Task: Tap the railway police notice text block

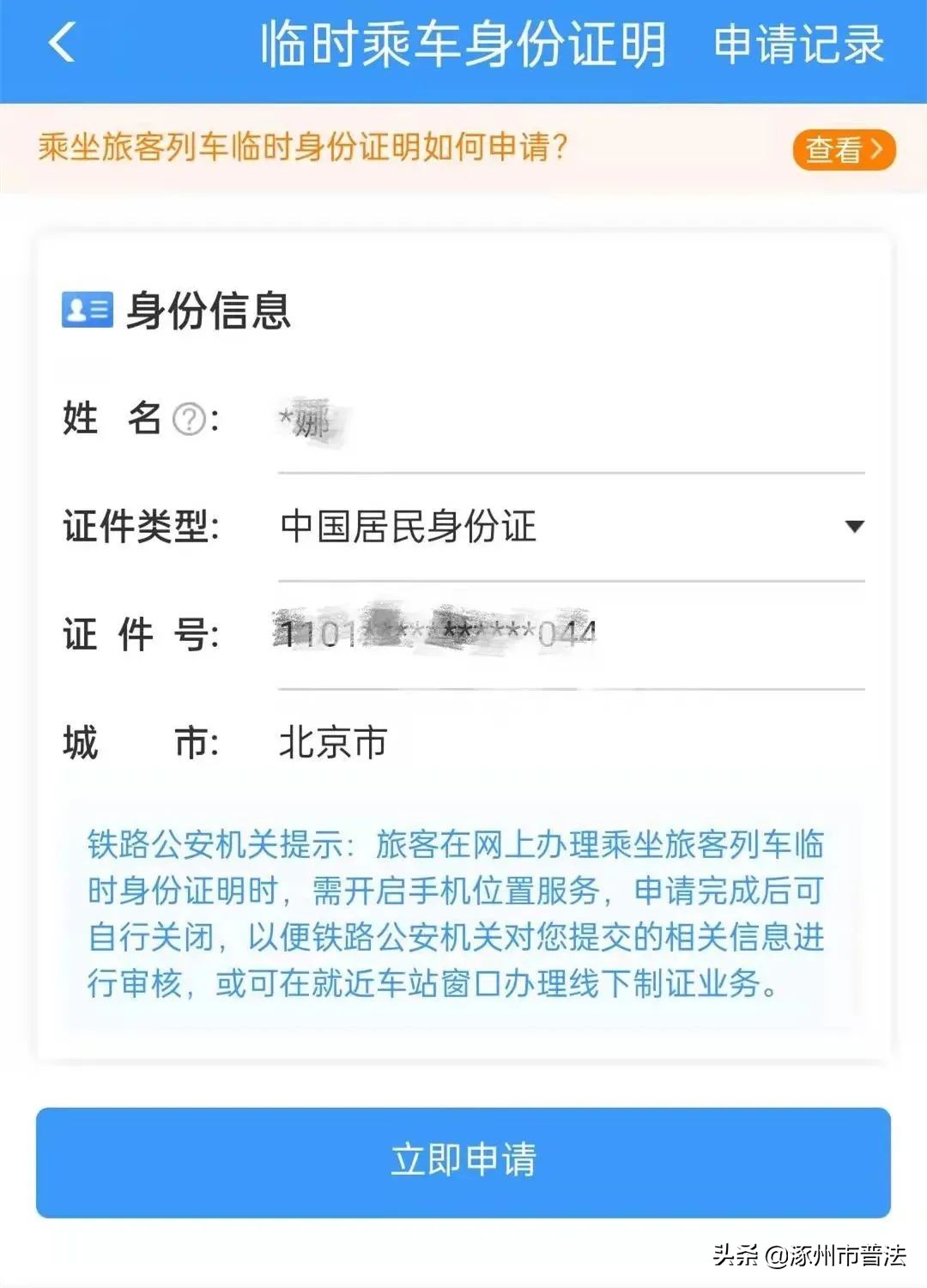Action: (x=455, y=913)
